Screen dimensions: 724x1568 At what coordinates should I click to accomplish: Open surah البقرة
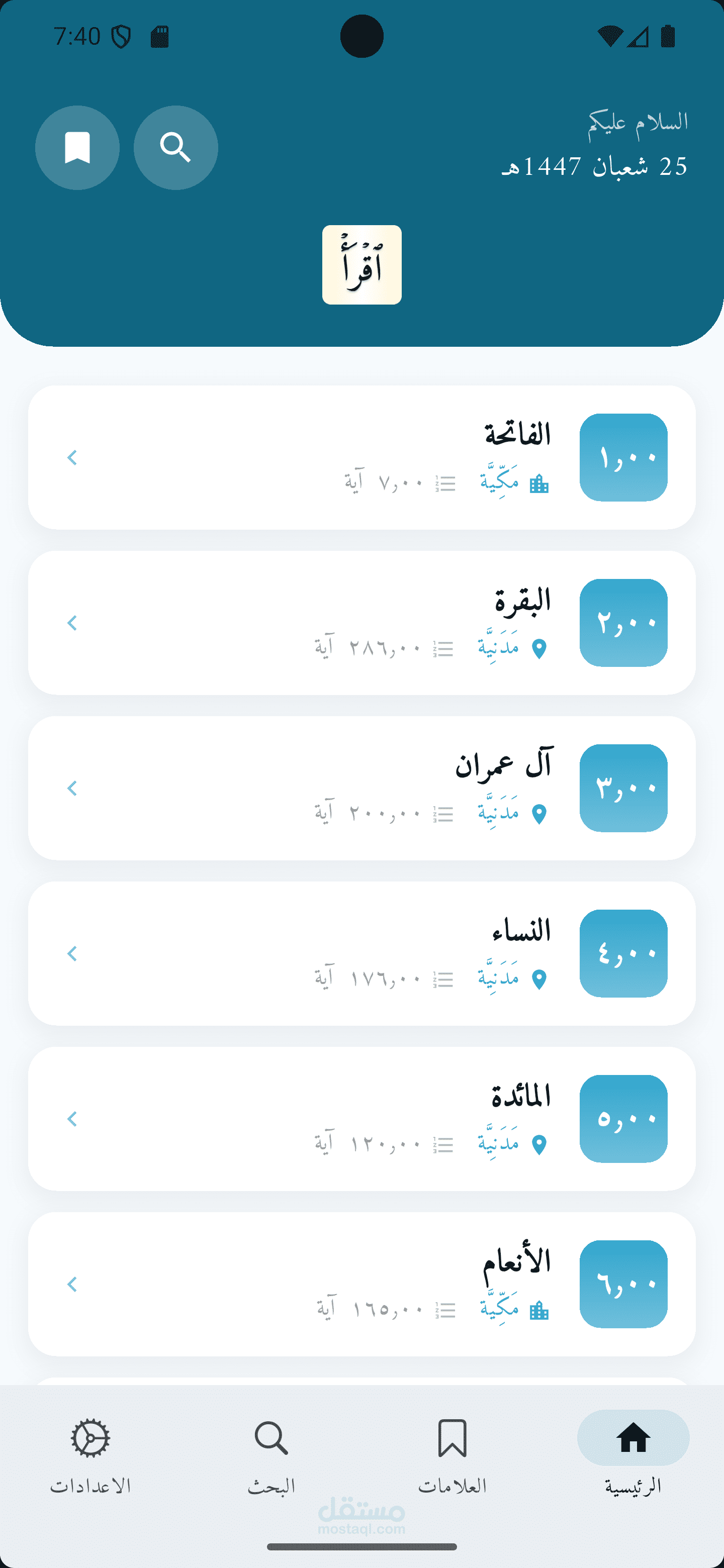(x=361, y=623)
